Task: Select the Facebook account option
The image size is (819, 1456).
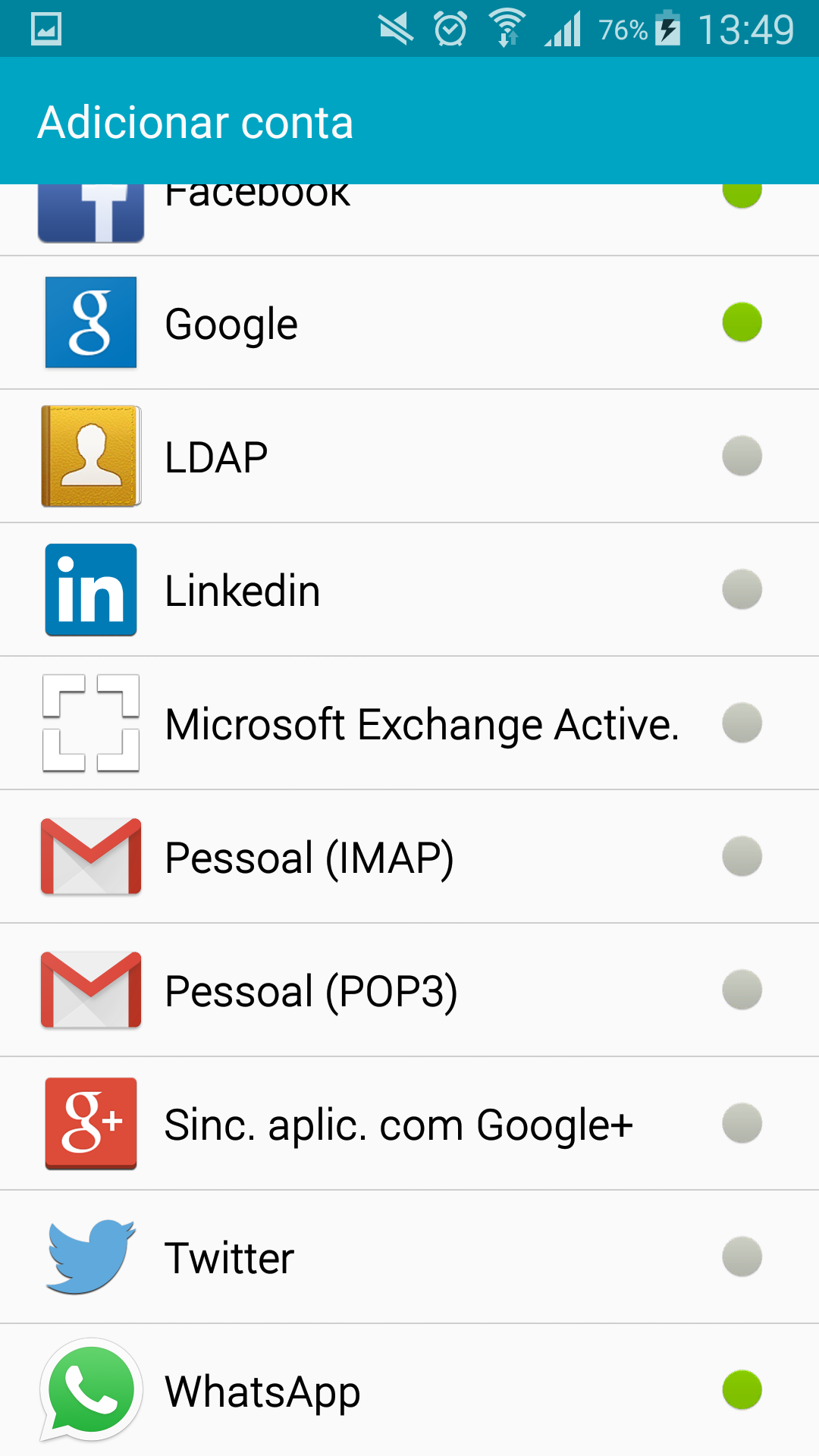Action: (x=409, y=220)
